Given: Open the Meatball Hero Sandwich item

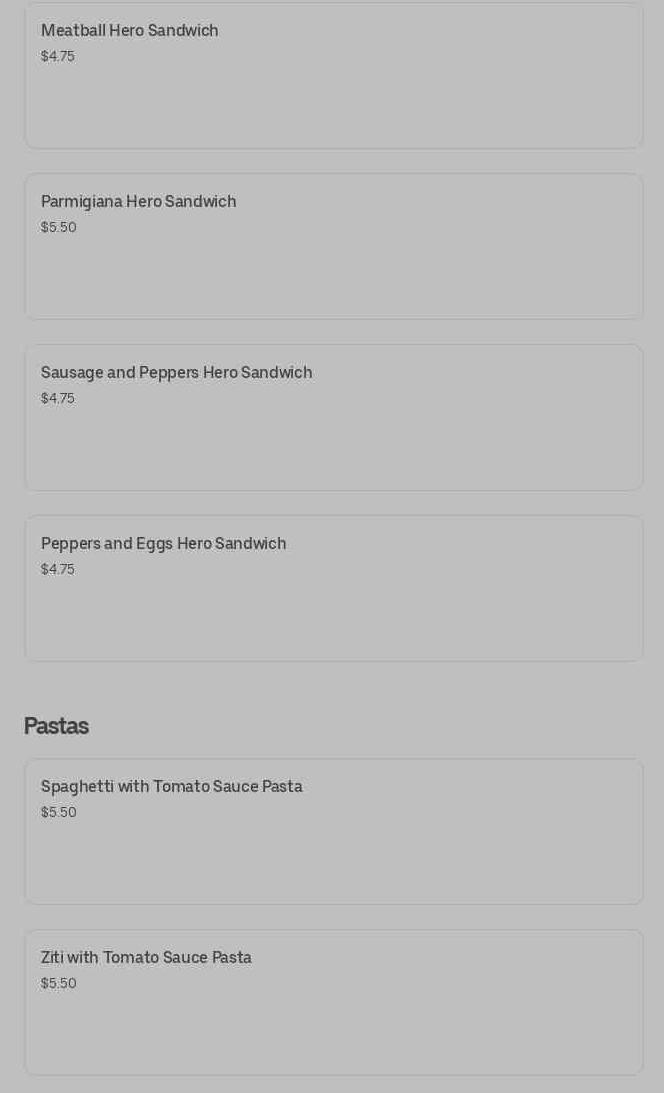Looking at the screenshot, I should point(333,76).
